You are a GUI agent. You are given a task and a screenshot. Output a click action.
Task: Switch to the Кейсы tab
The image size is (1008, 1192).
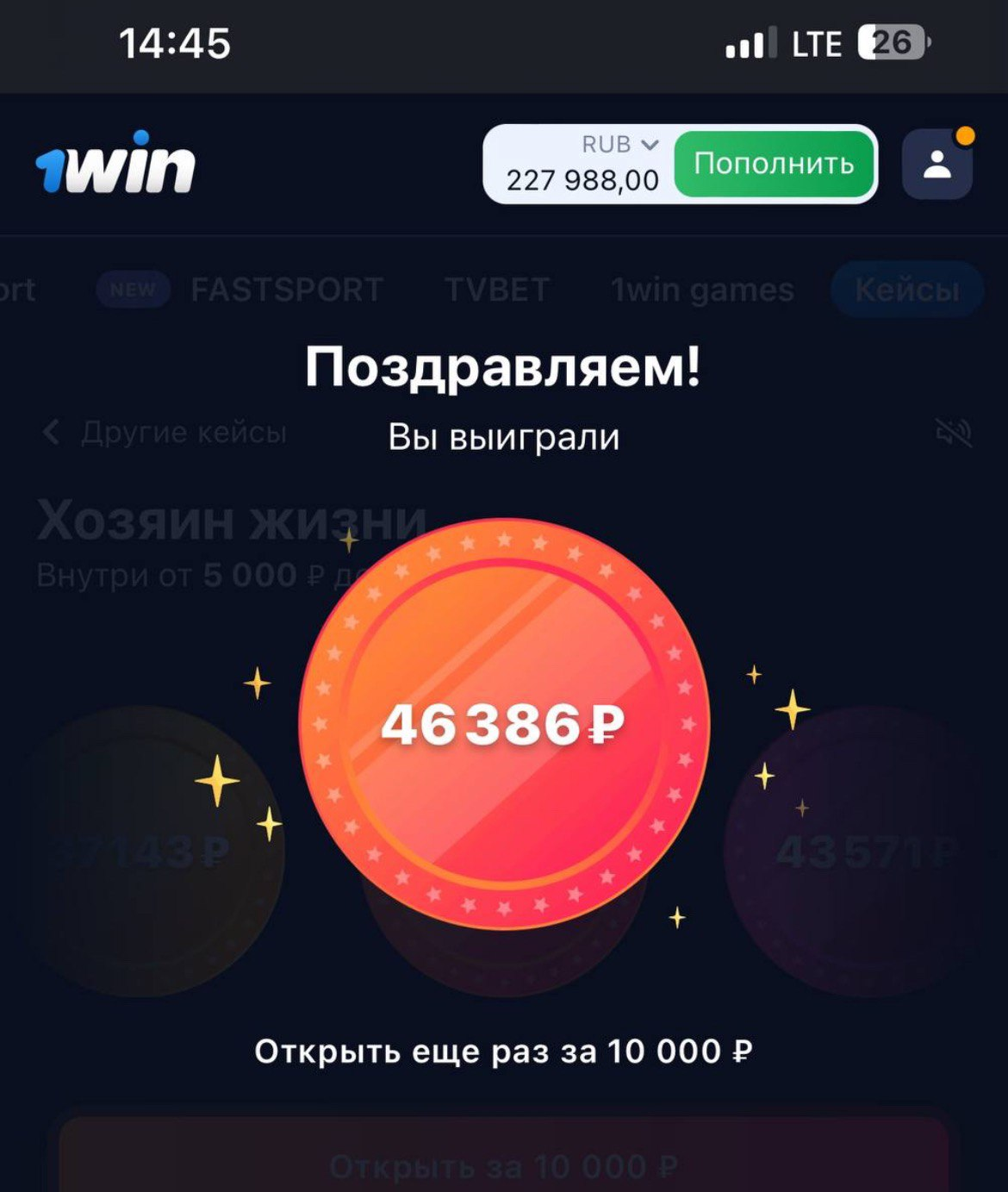(x=906, y=290)
